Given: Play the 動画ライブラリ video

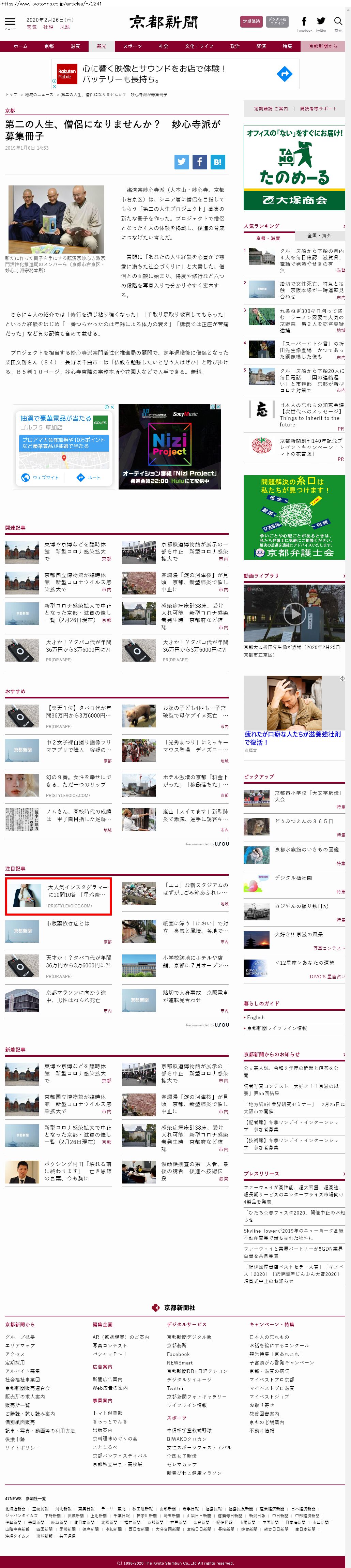Looking at the screenshot, I should coord(294,613).
